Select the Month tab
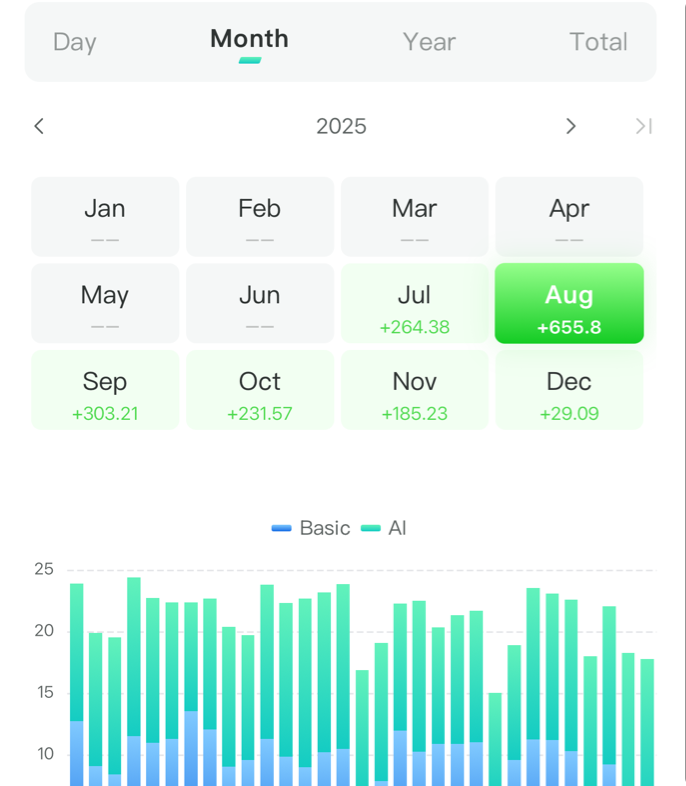This screenshot has height=786, width=686. [x=249, y=40]
